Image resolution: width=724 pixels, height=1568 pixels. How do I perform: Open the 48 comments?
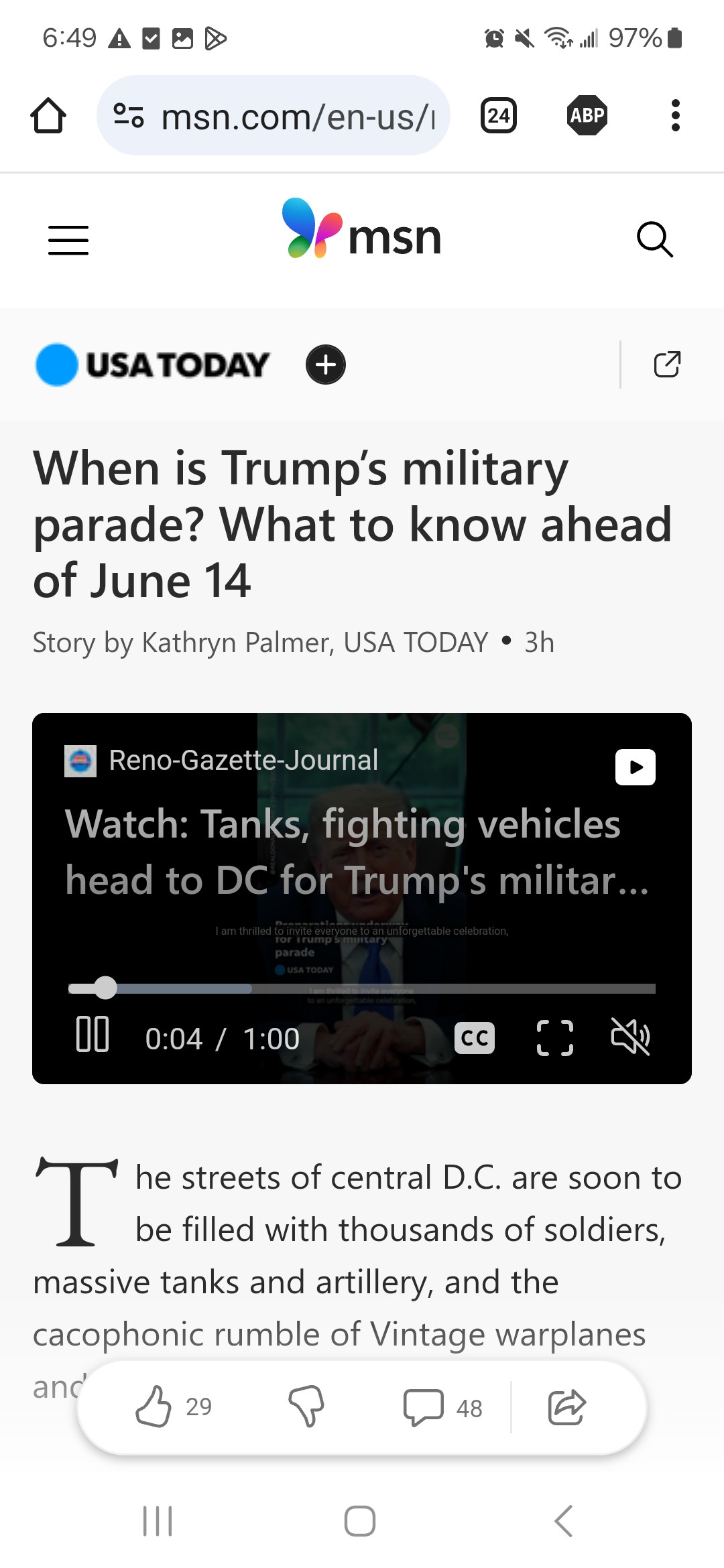coord(424,1406)
